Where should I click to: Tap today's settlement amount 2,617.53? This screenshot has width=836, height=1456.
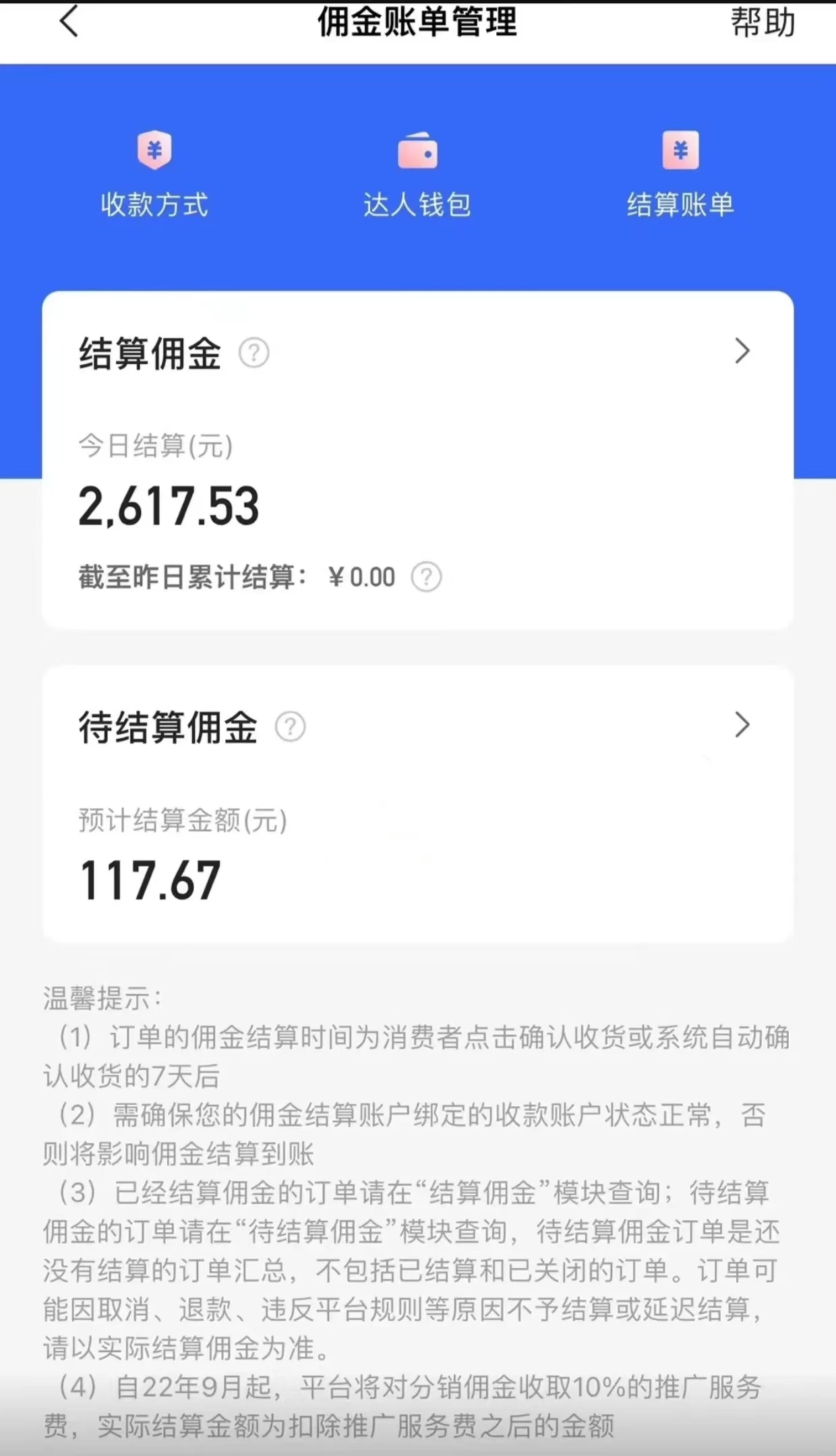[x=168, y=510]
